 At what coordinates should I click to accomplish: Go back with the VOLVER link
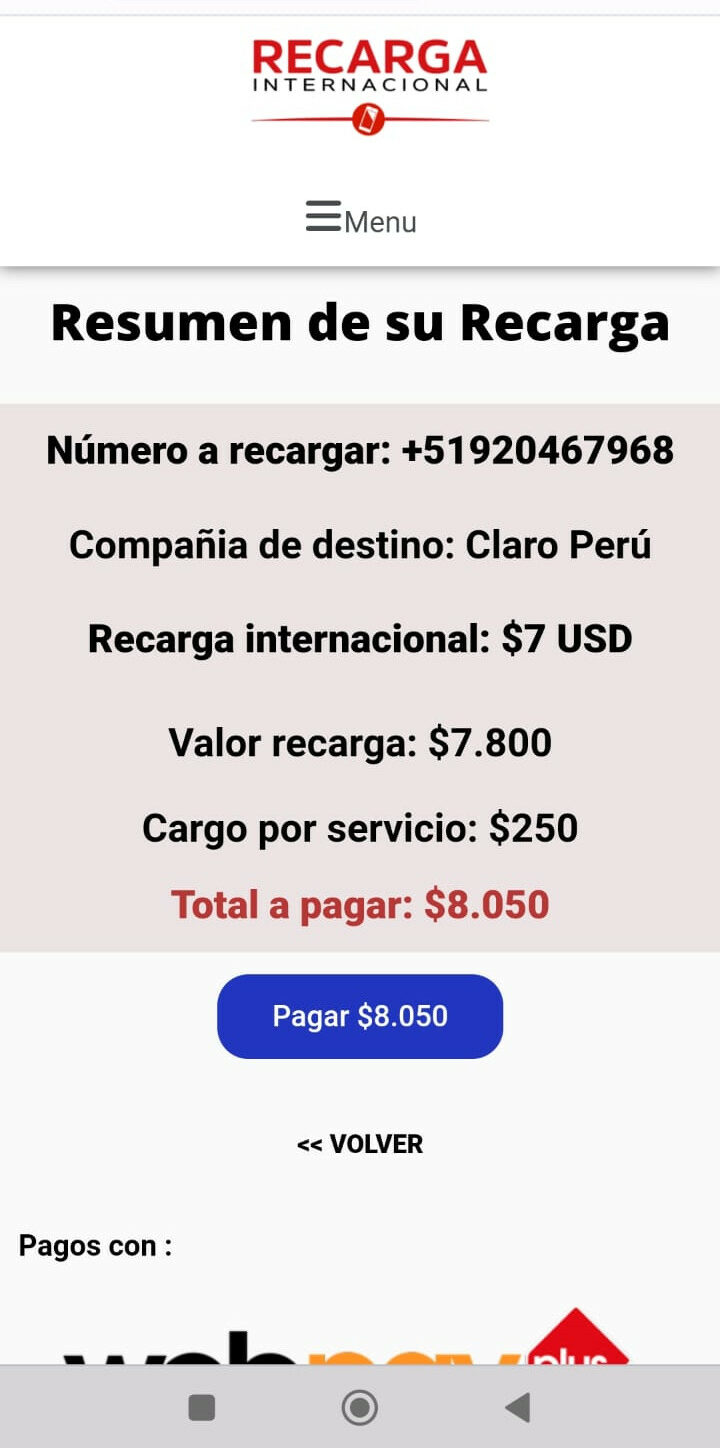click(x=360, y=1144)
